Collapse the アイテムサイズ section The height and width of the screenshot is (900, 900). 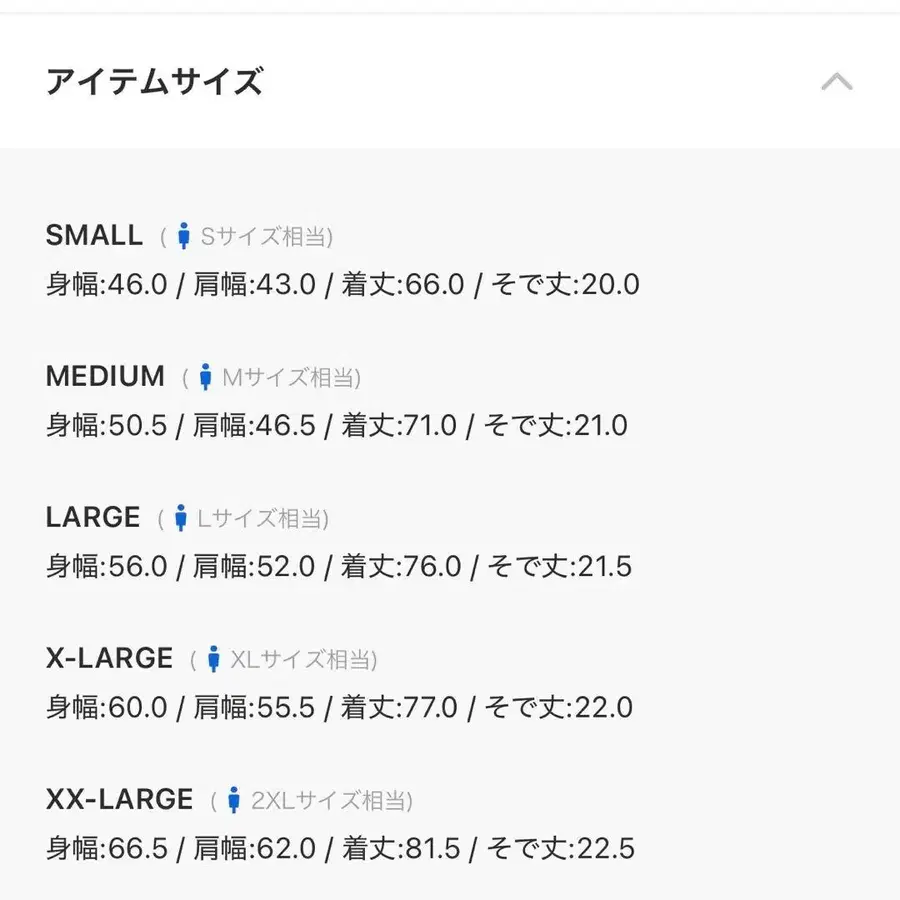pos(836,82)
